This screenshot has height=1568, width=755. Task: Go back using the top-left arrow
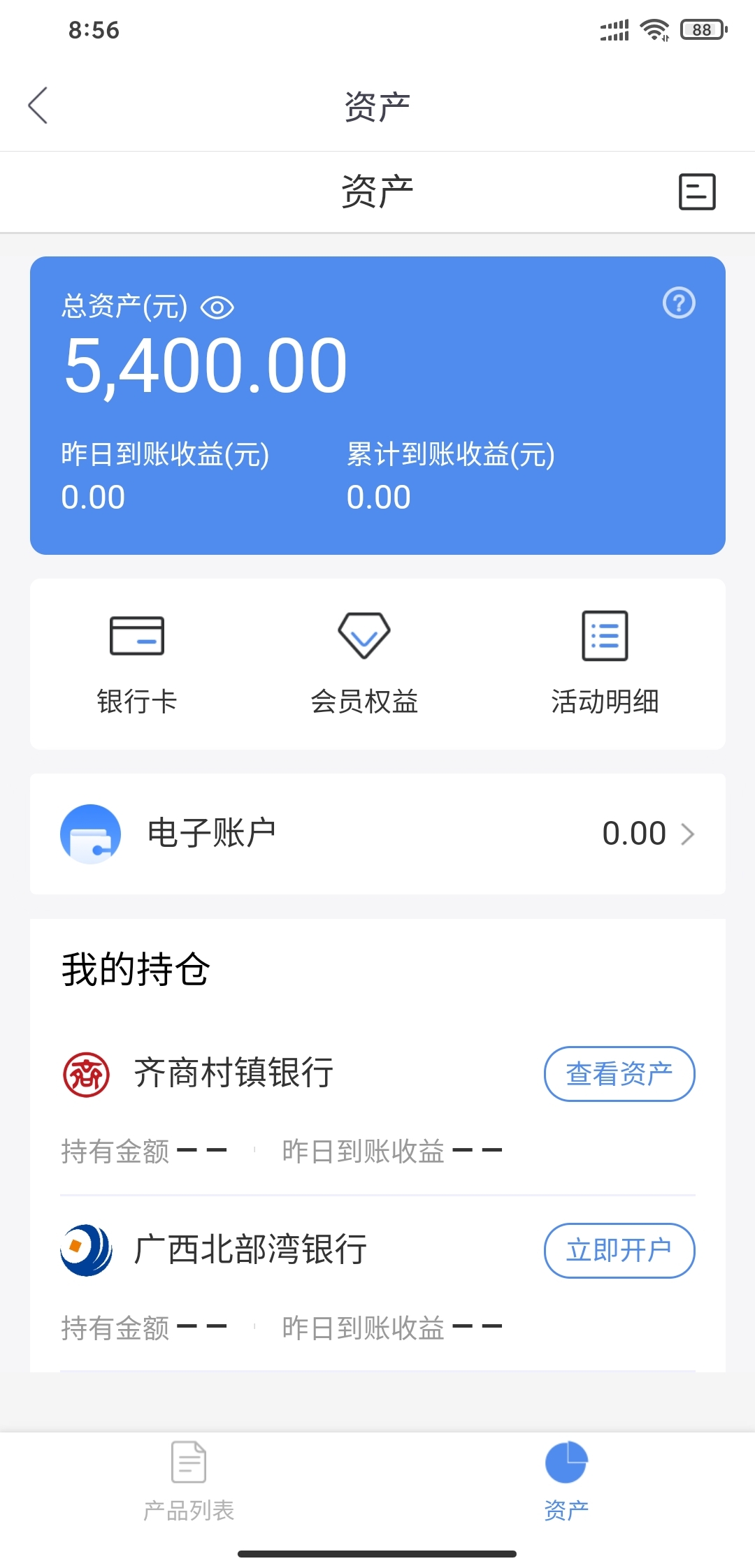38,106
